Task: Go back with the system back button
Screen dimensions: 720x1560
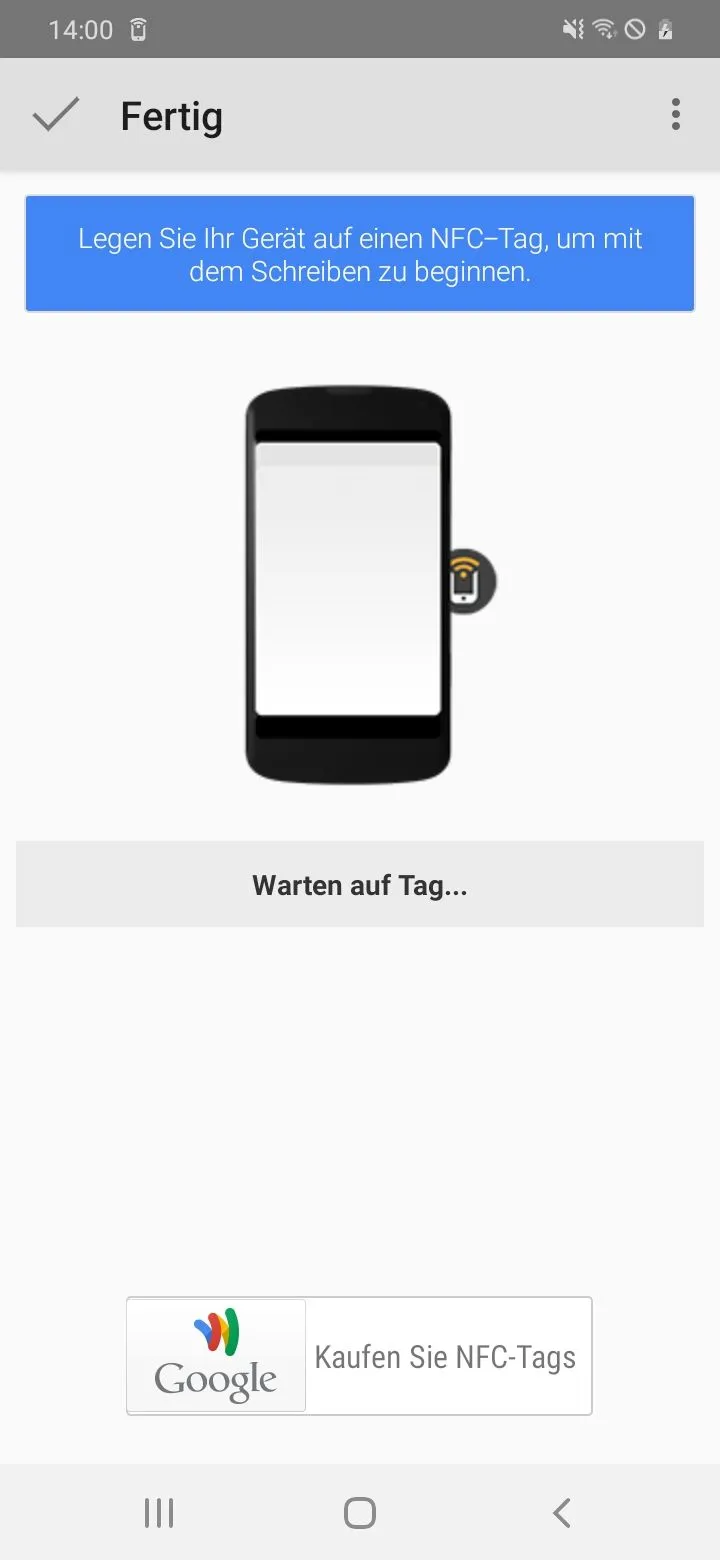Action: tap(562, 1513)
